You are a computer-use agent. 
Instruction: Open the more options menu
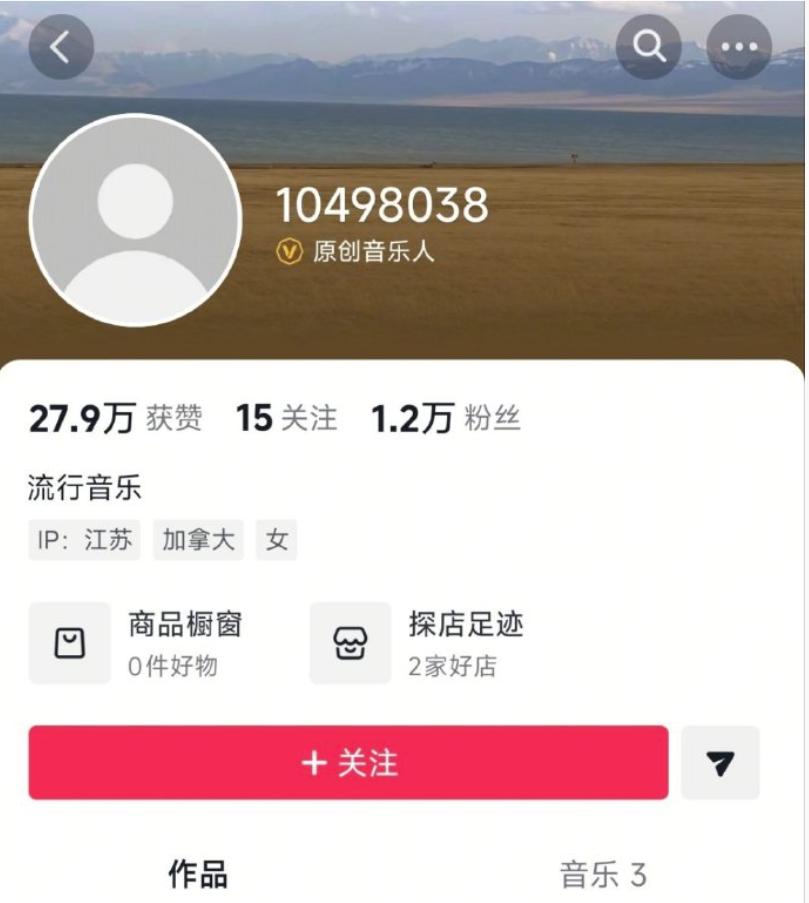click(x=737, y=45)
